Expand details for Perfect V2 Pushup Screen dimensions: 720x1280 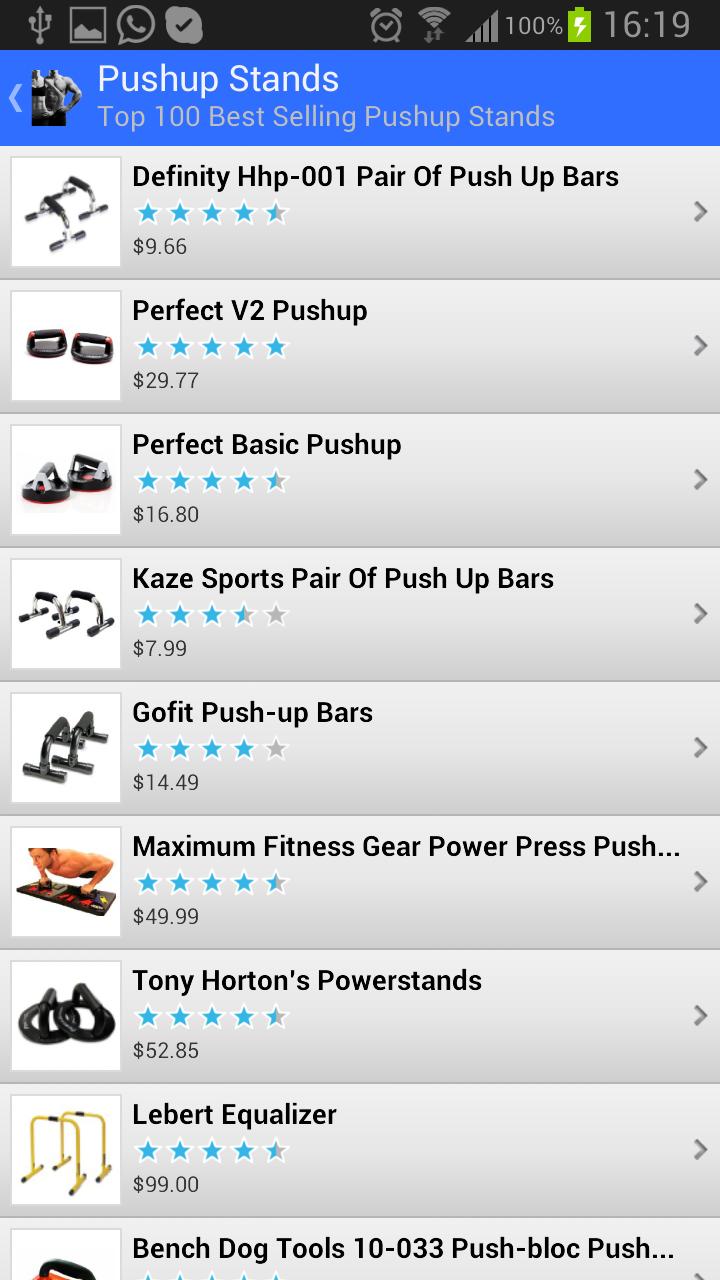click(701, 346)
